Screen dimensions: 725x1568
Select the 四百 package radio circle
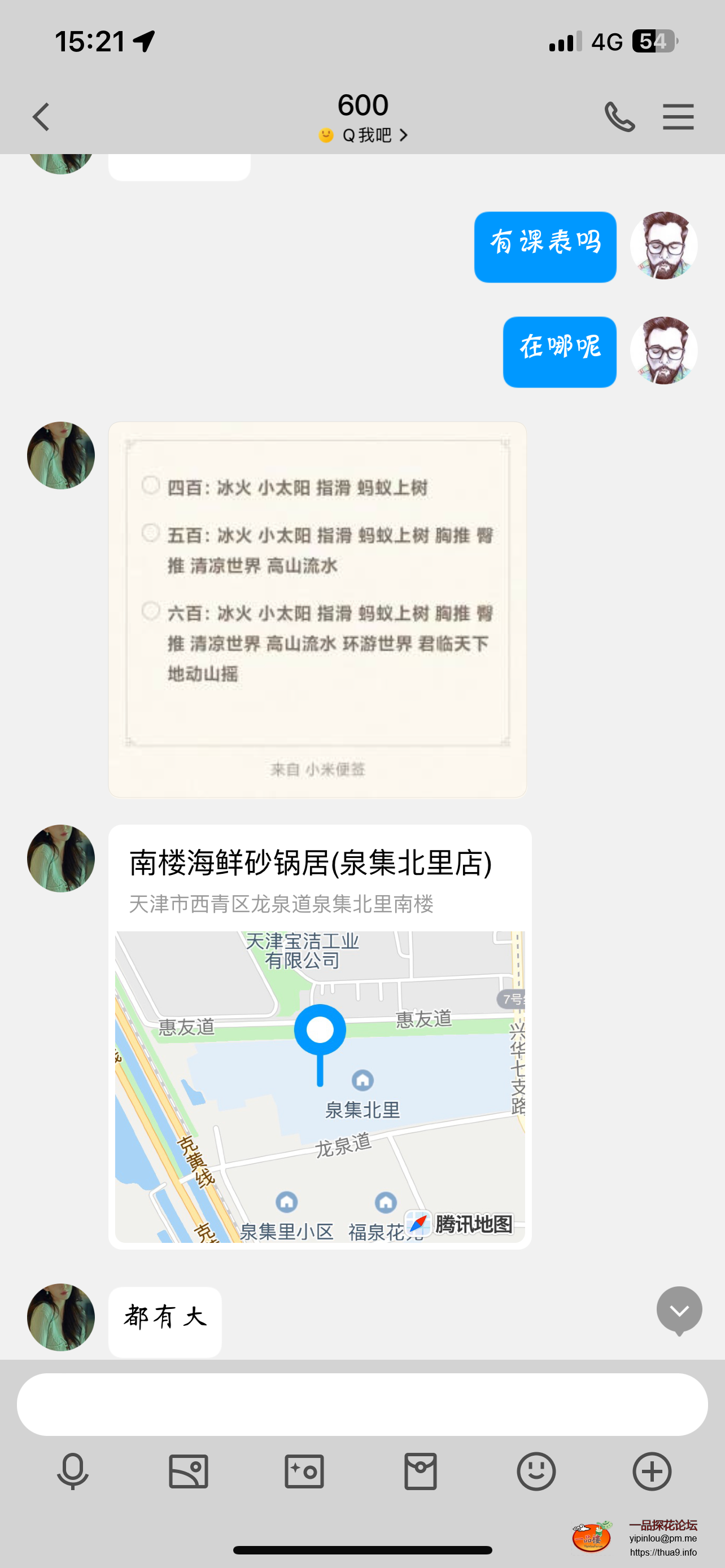tap(151, 486)
